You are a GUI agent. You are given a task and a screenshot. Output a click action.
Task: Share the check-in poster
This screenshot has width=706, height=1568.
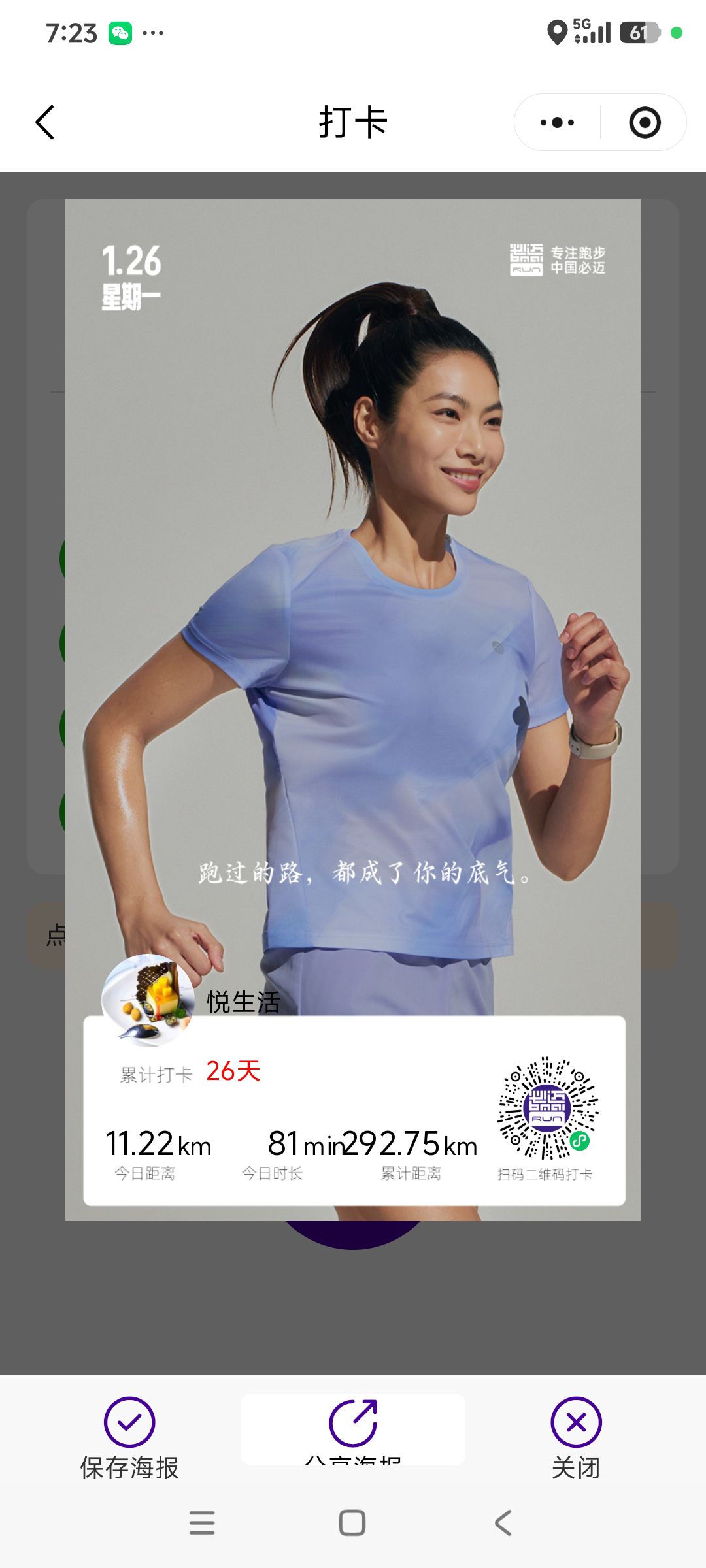click(x=353, y=1429)
